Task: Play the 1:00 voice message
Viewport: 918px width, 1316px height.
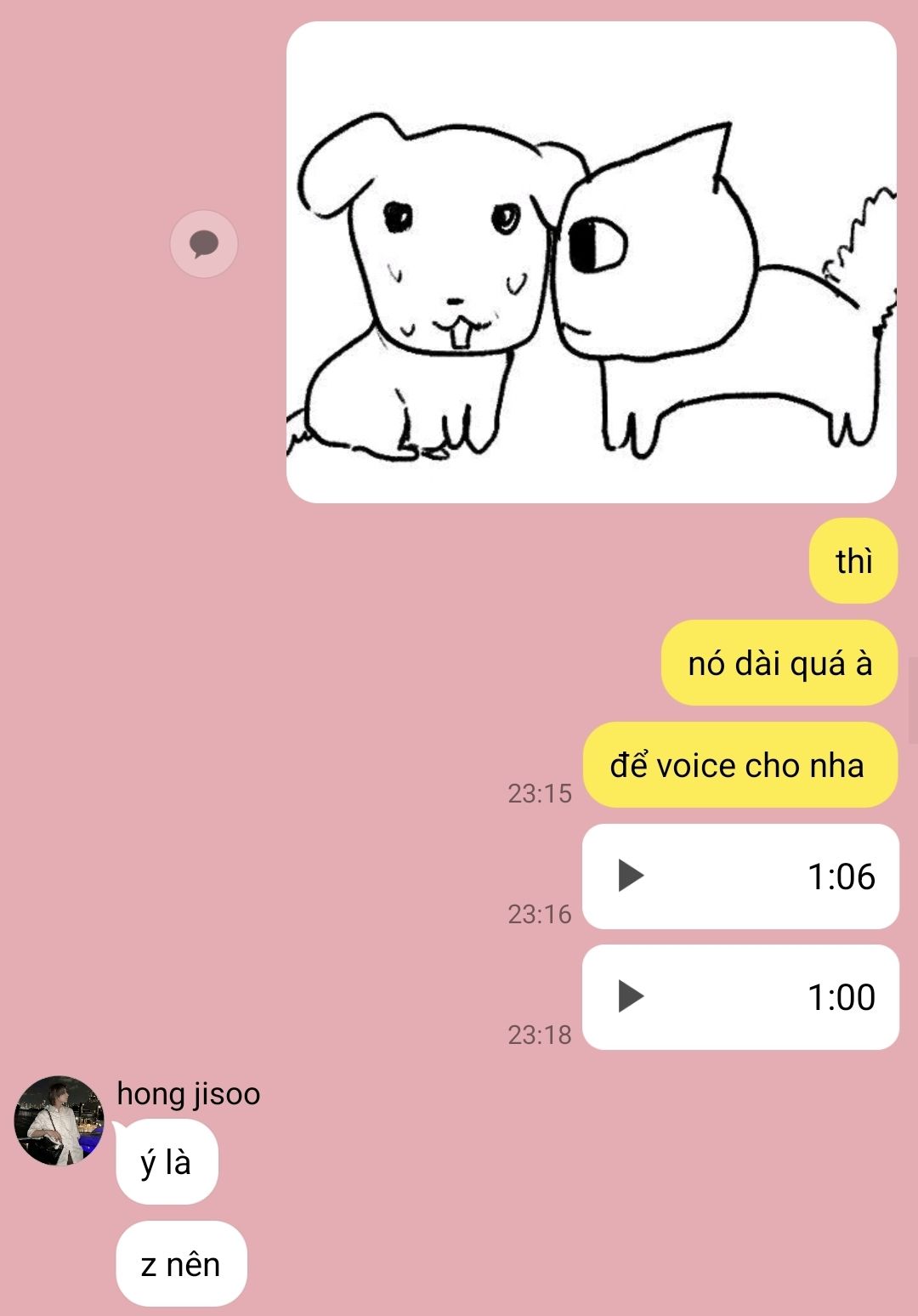Action: pos(631,996)
